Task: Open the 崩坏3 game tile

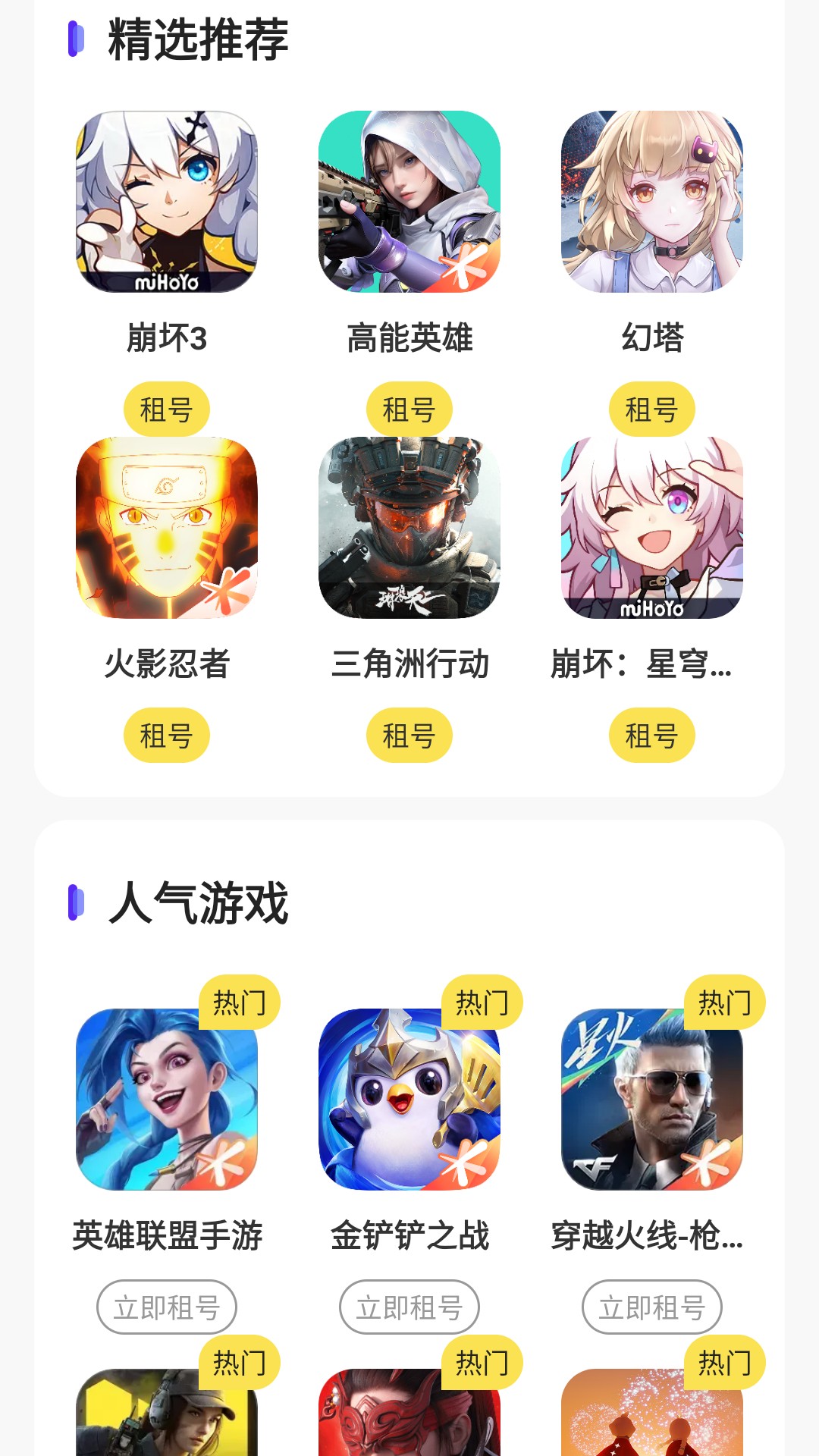Action: [167, 202]
